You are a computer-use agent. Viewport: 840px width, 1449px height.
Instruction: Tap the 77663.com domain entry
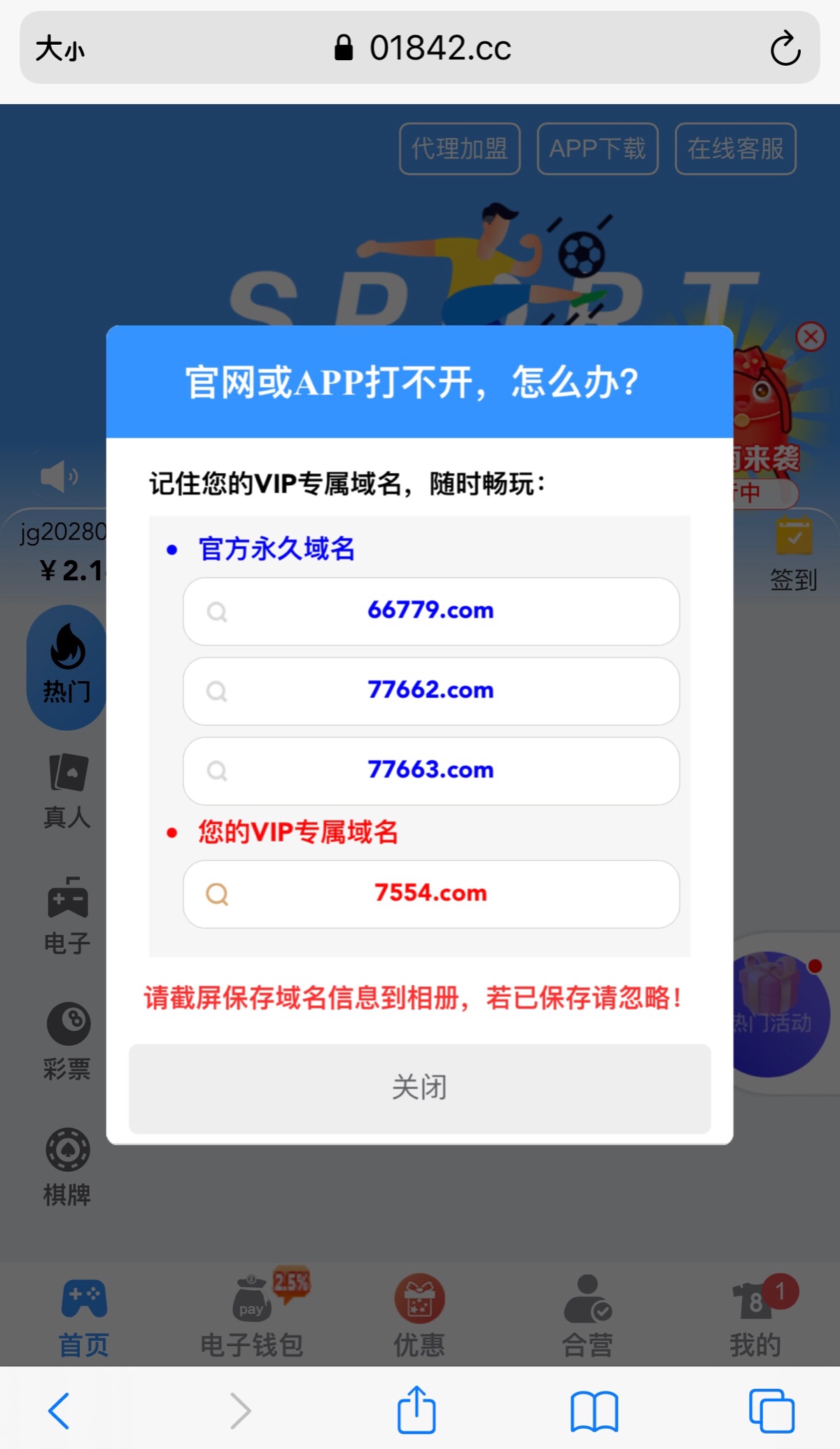(430, 771)
